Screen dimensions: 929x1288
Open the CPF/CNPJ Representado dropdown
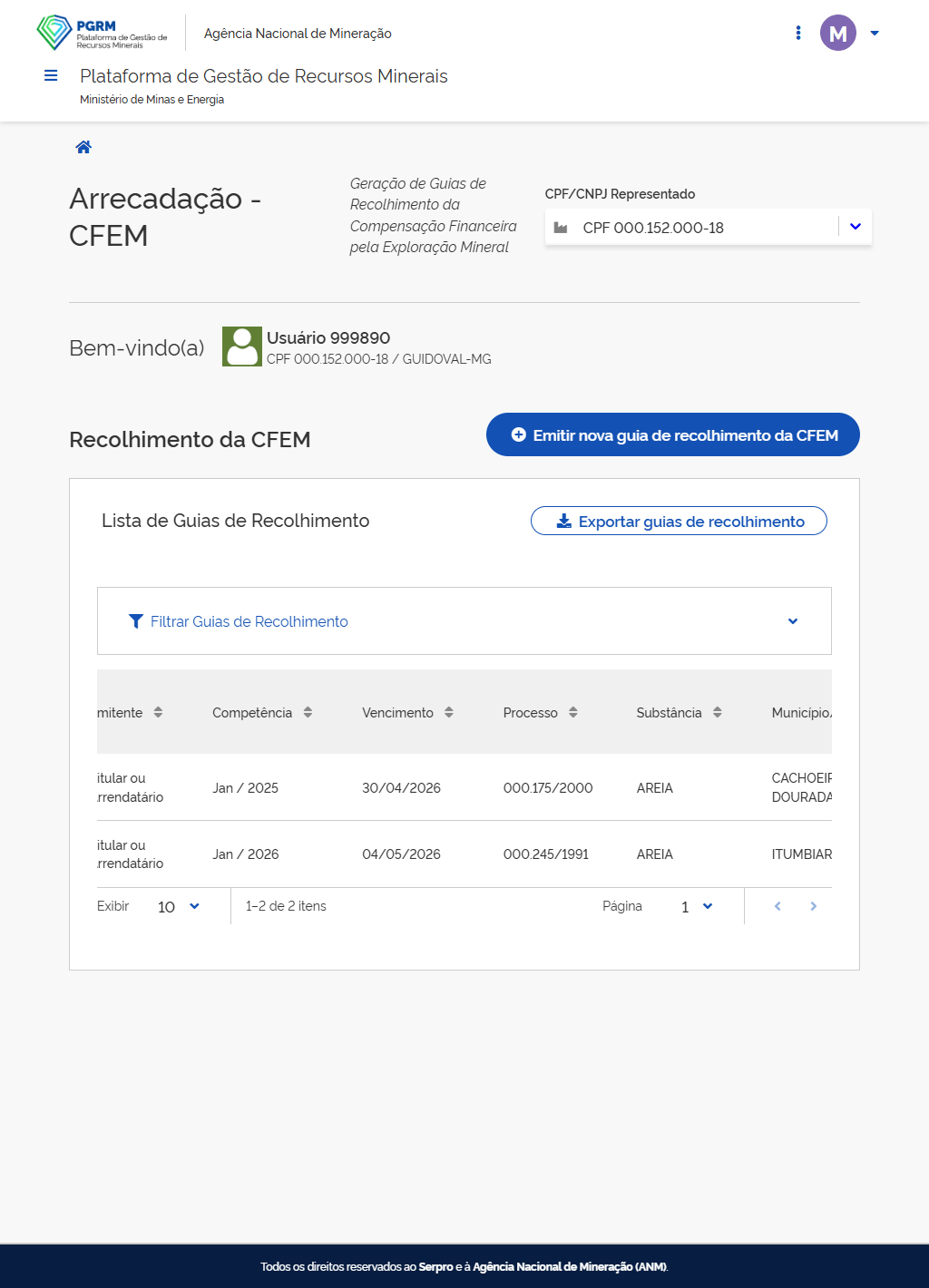708,227
